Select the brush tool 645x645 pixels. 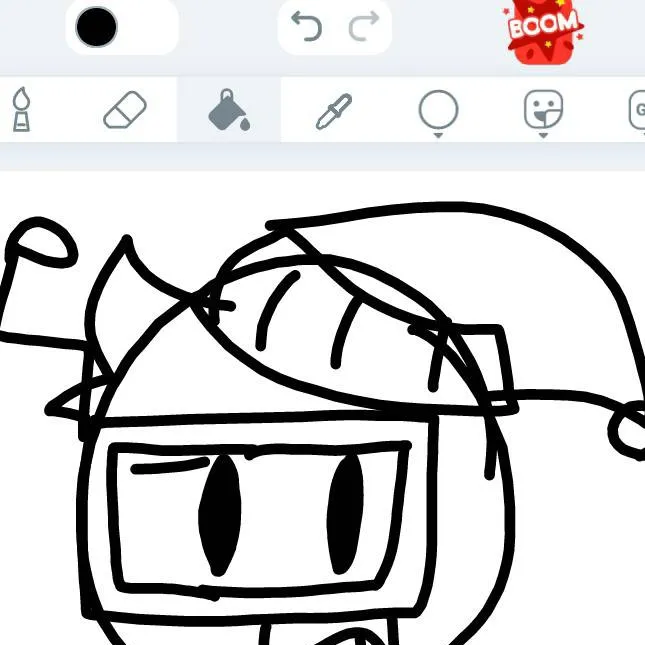pos(21,110)
